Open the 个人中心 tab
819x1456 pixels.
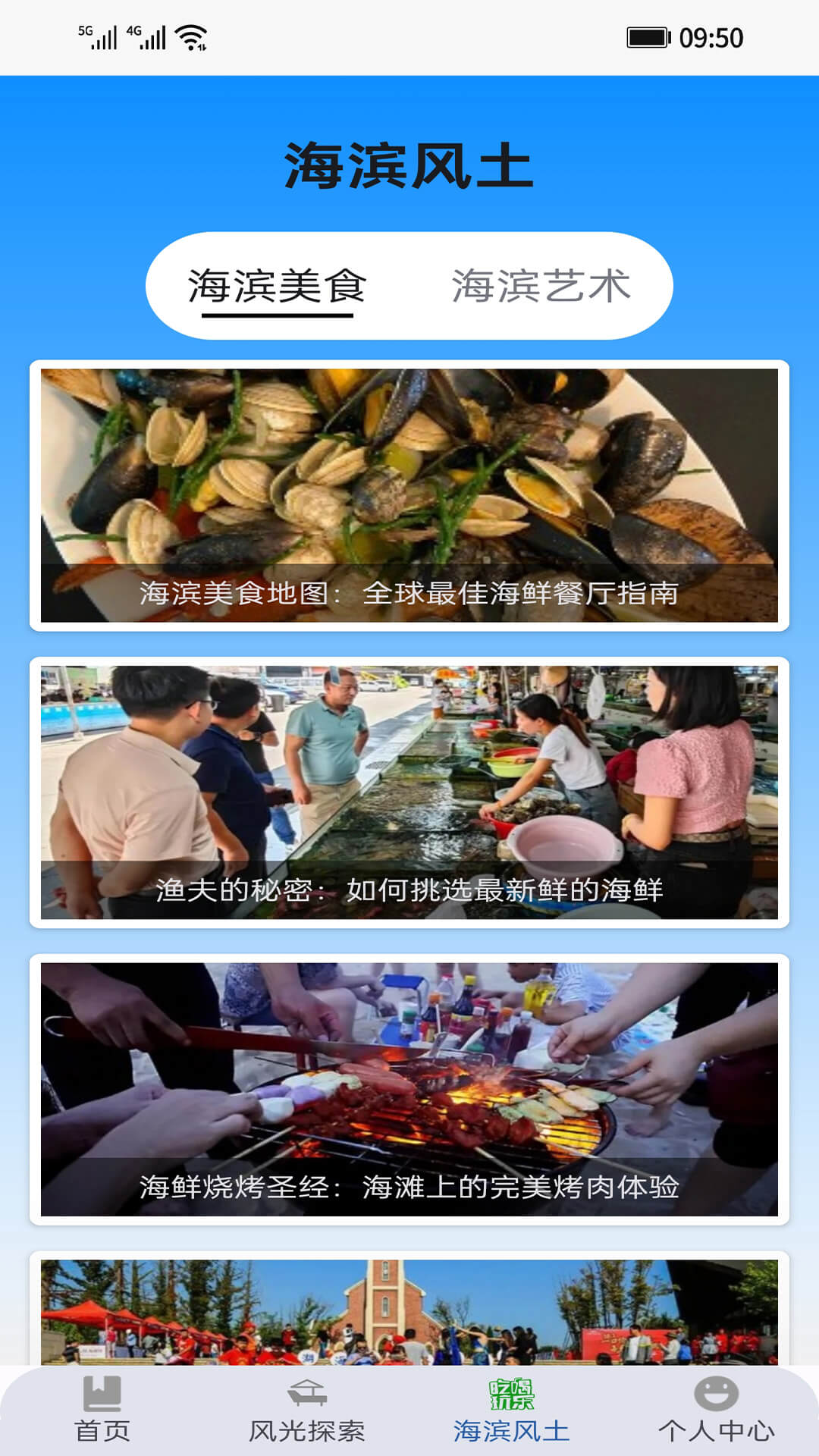click(x=716, y=1410)
